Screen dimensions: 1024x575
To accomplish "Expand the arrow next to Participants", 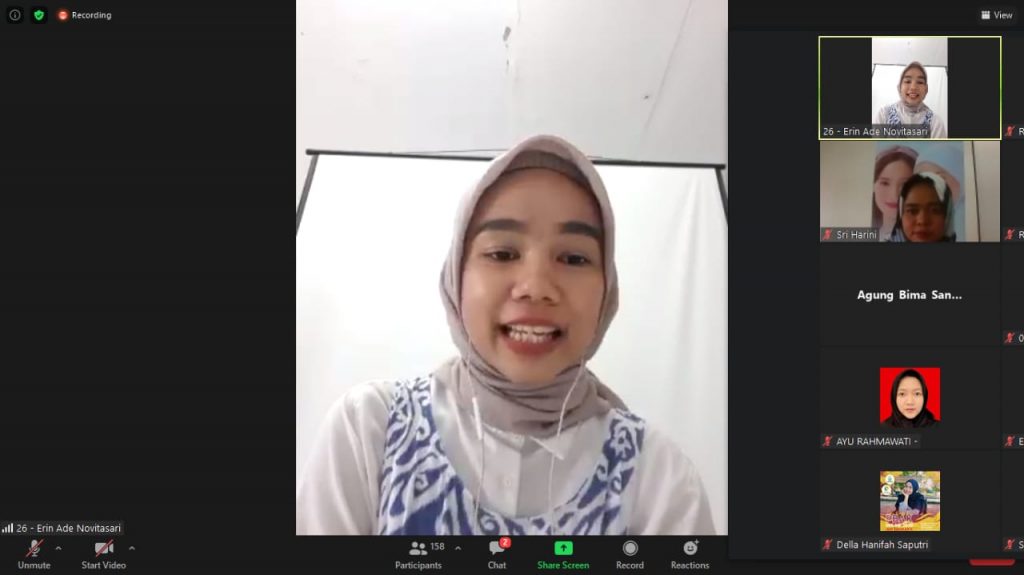I will tap(458, 548).
